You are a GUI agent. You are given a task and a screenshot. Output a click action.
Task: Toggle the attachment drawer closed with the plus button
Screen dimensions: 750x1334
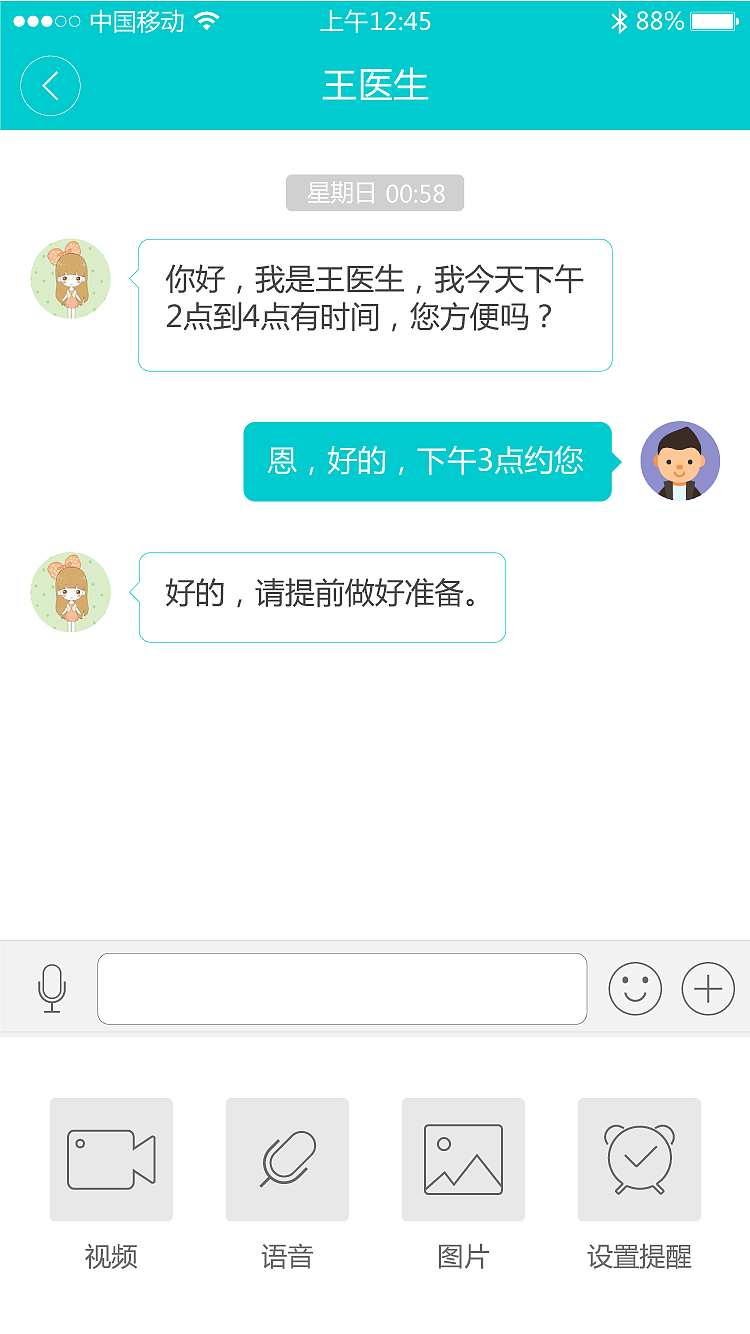click(x=707, y=988)
